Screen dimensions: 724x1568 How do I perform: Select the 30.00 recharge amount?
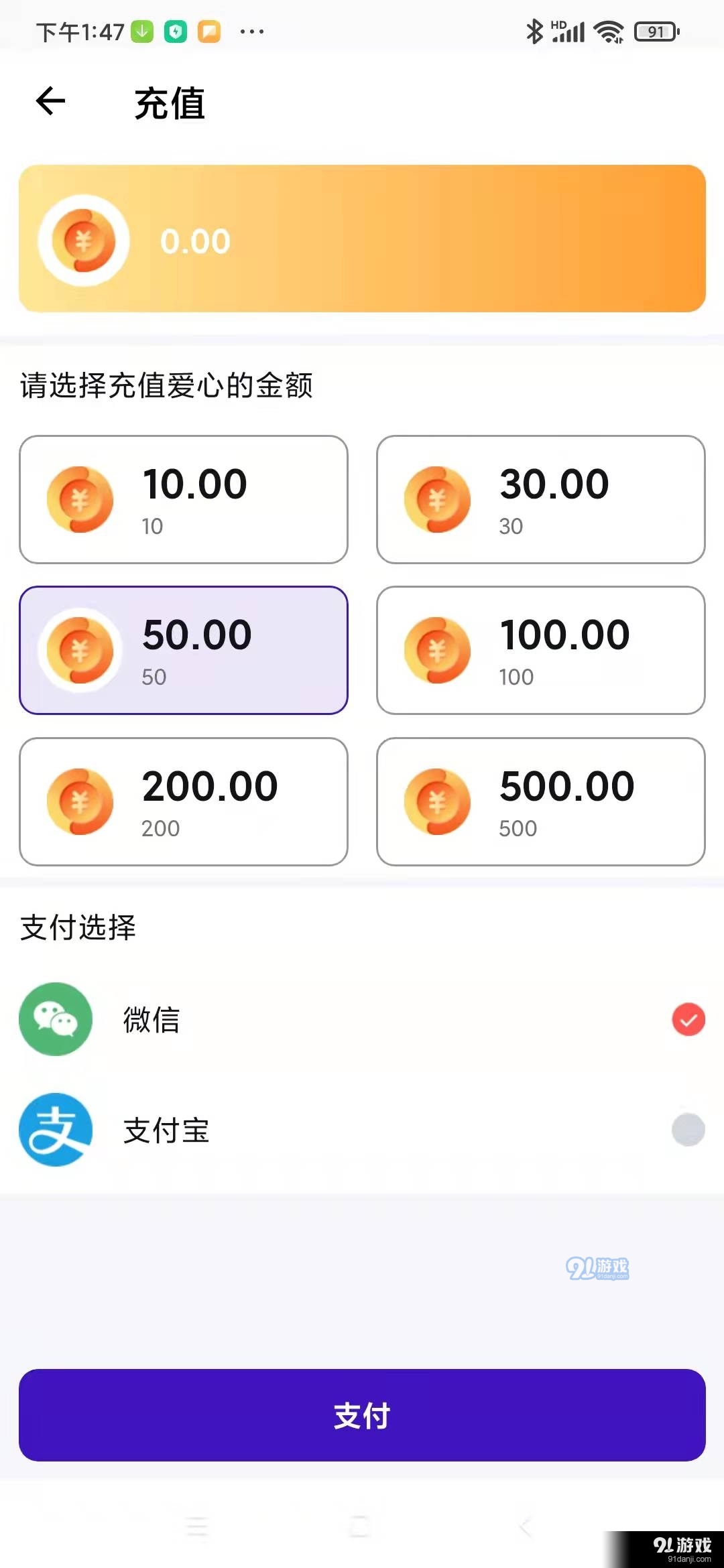540,499
